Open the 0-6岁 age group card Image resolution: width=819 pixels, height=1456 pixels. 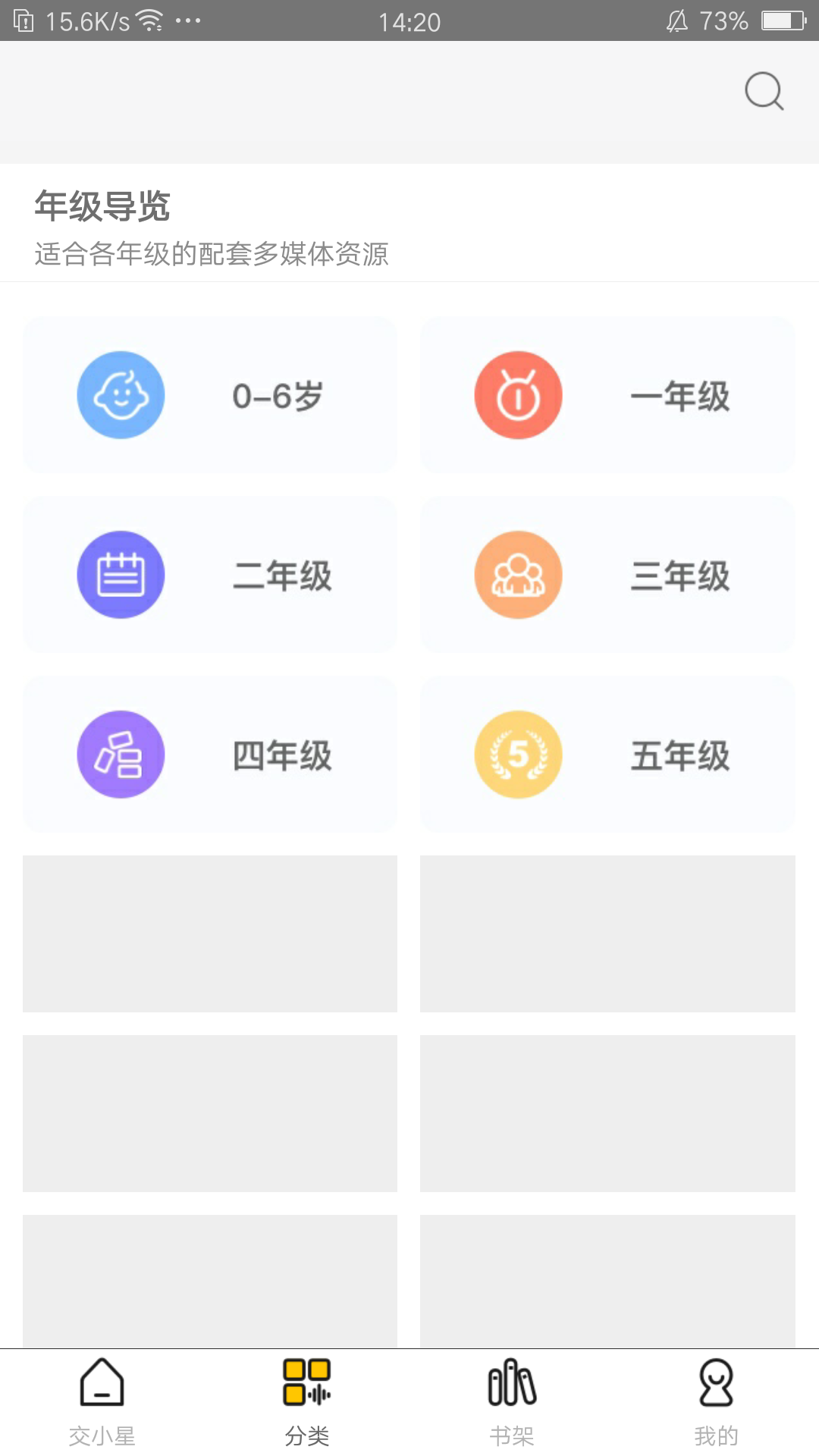(210, 394)
